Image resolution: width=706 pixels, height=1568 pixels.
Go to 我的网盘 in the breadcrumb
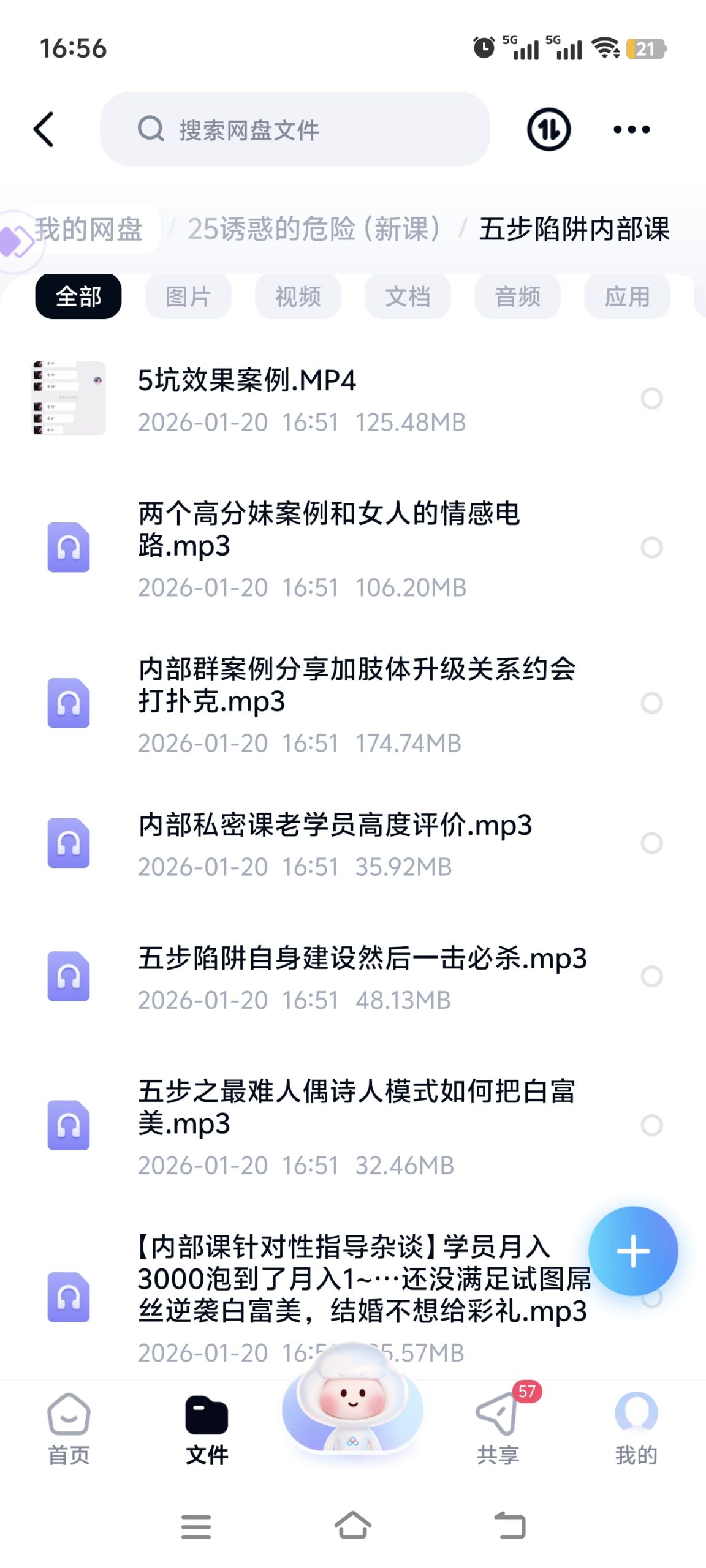[88, 230]
